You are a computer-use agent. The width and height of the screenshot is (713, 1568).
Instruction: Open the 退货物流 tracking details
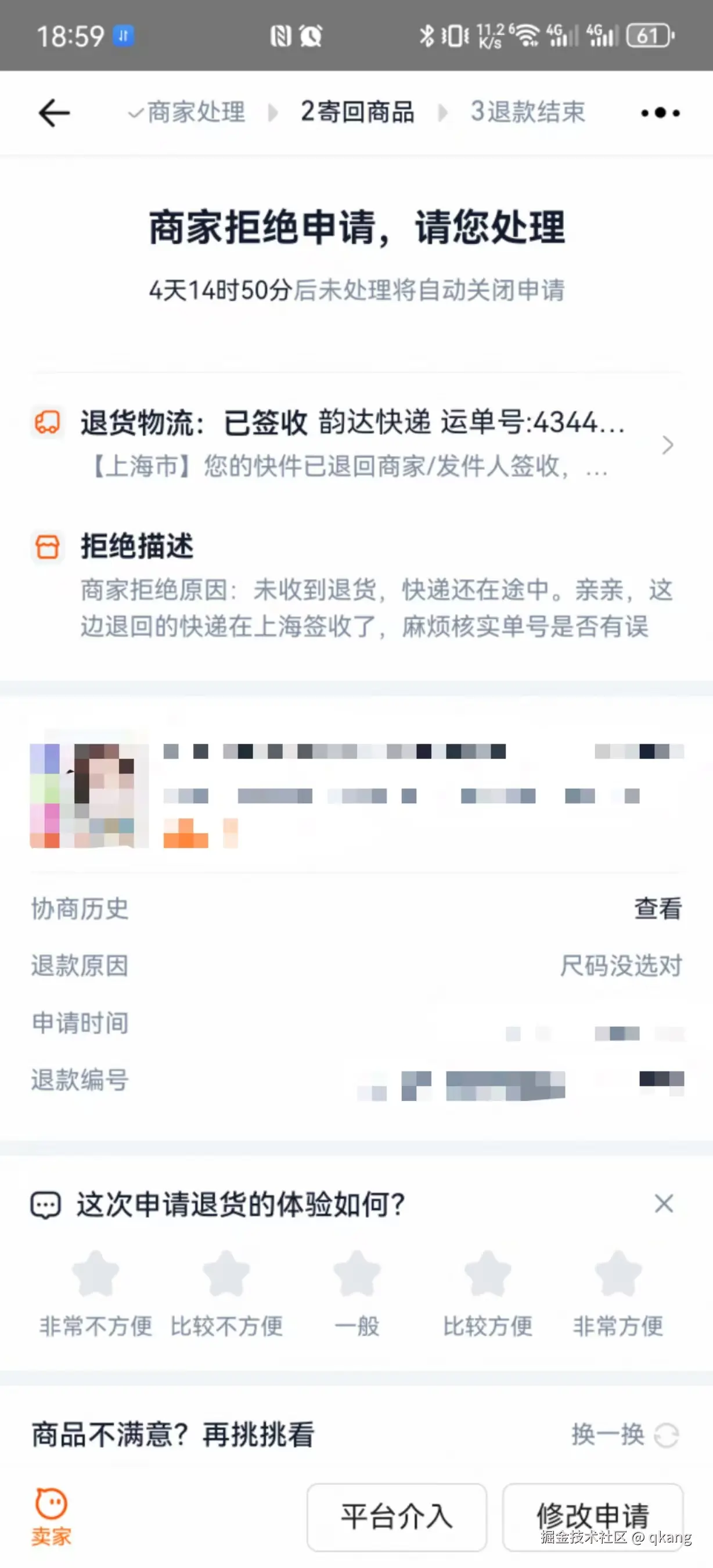coord(359,444)
